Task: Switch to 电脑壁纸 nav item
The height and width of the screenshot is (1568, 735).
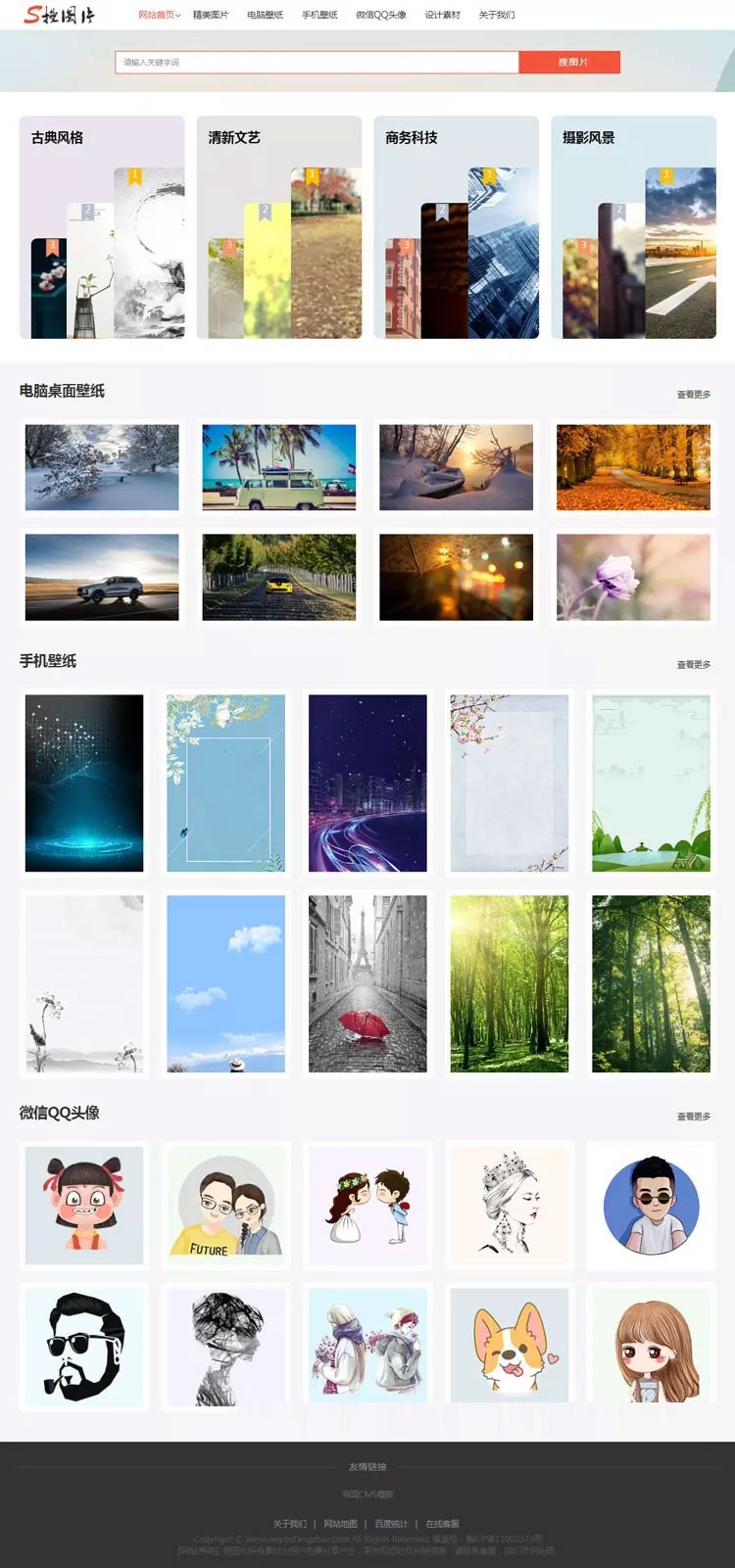Action: 265,15
